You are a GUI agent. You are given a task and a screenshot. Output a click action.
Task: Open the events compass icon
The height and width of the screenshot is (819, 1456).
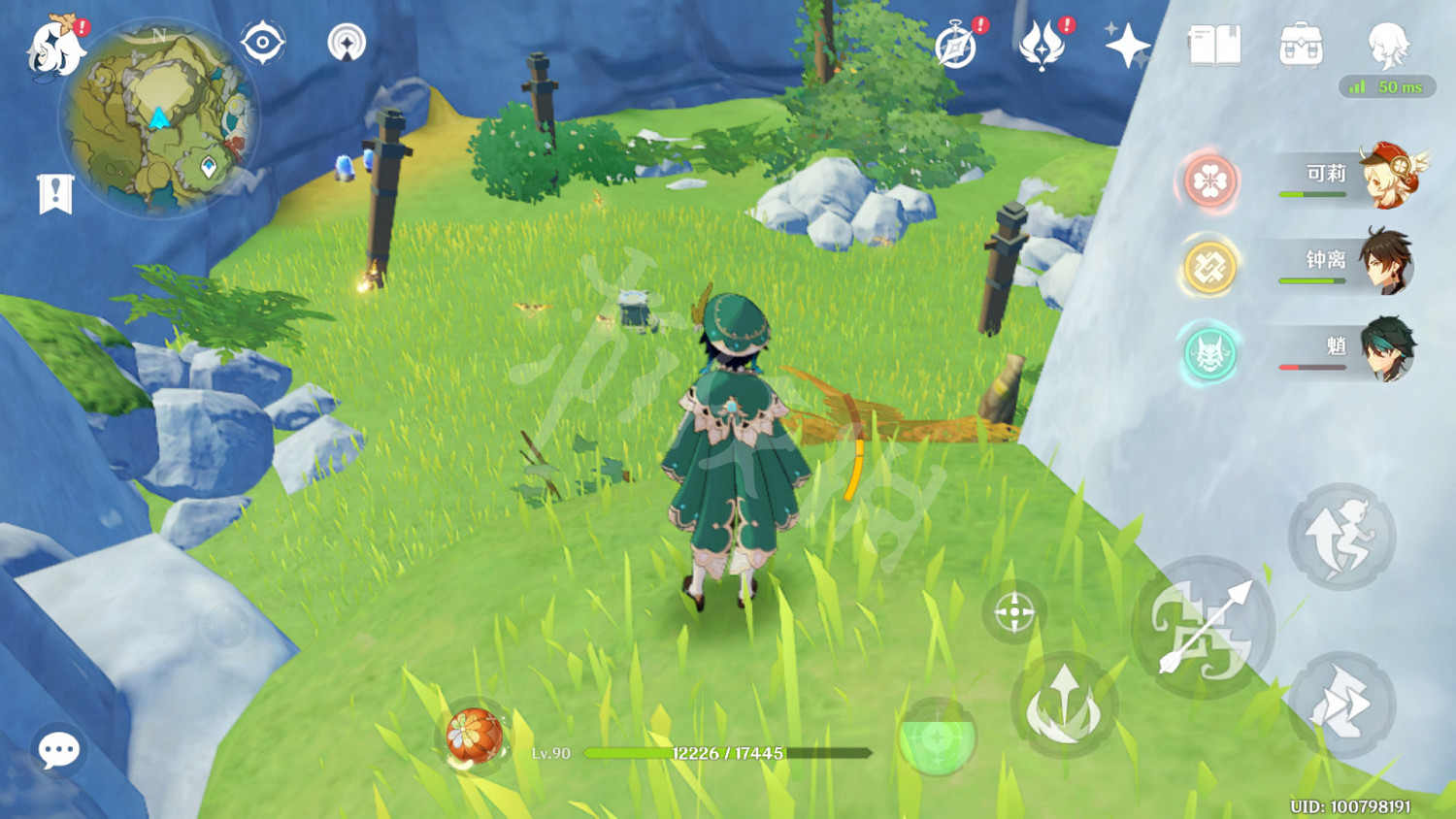[956, 46]
